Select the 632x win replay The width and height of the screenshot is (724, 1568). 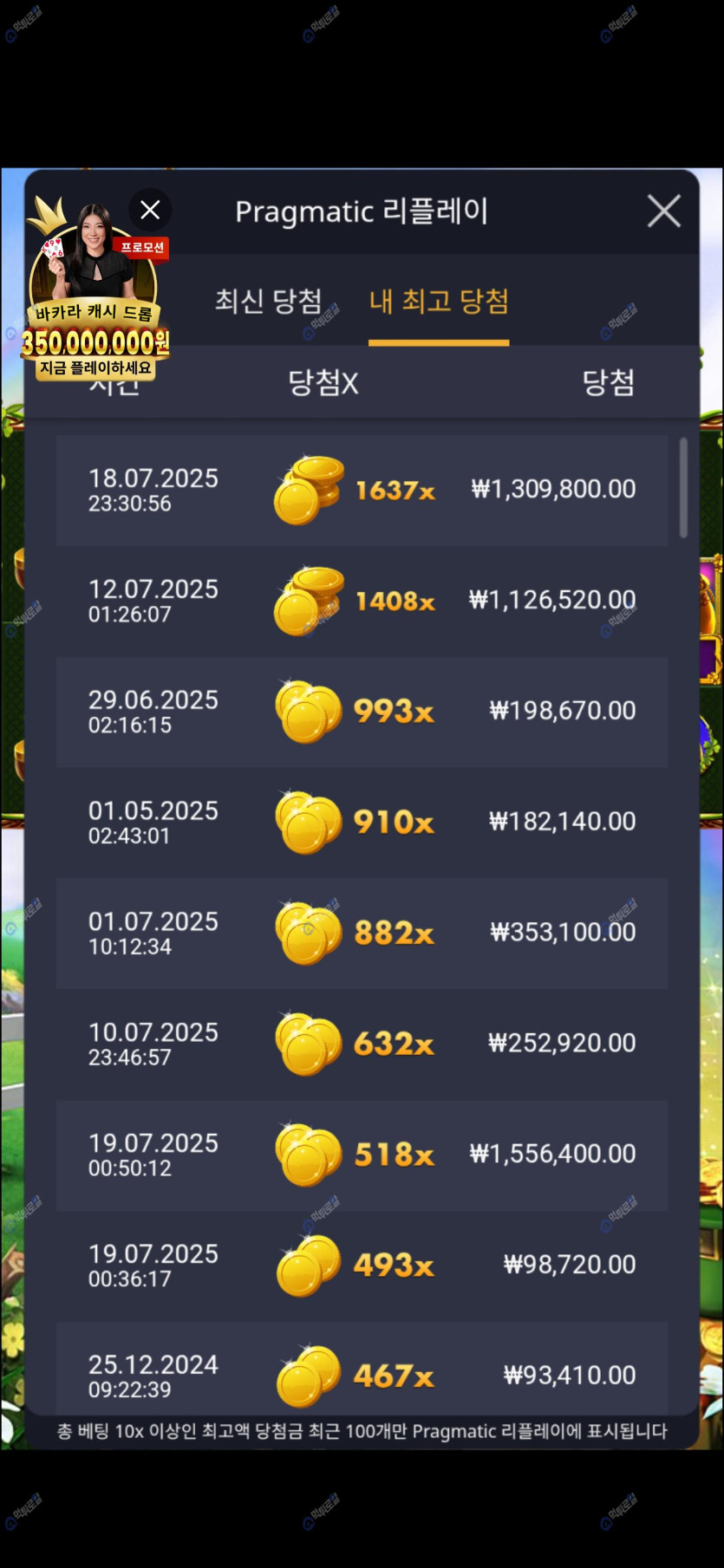point(362,1044)
